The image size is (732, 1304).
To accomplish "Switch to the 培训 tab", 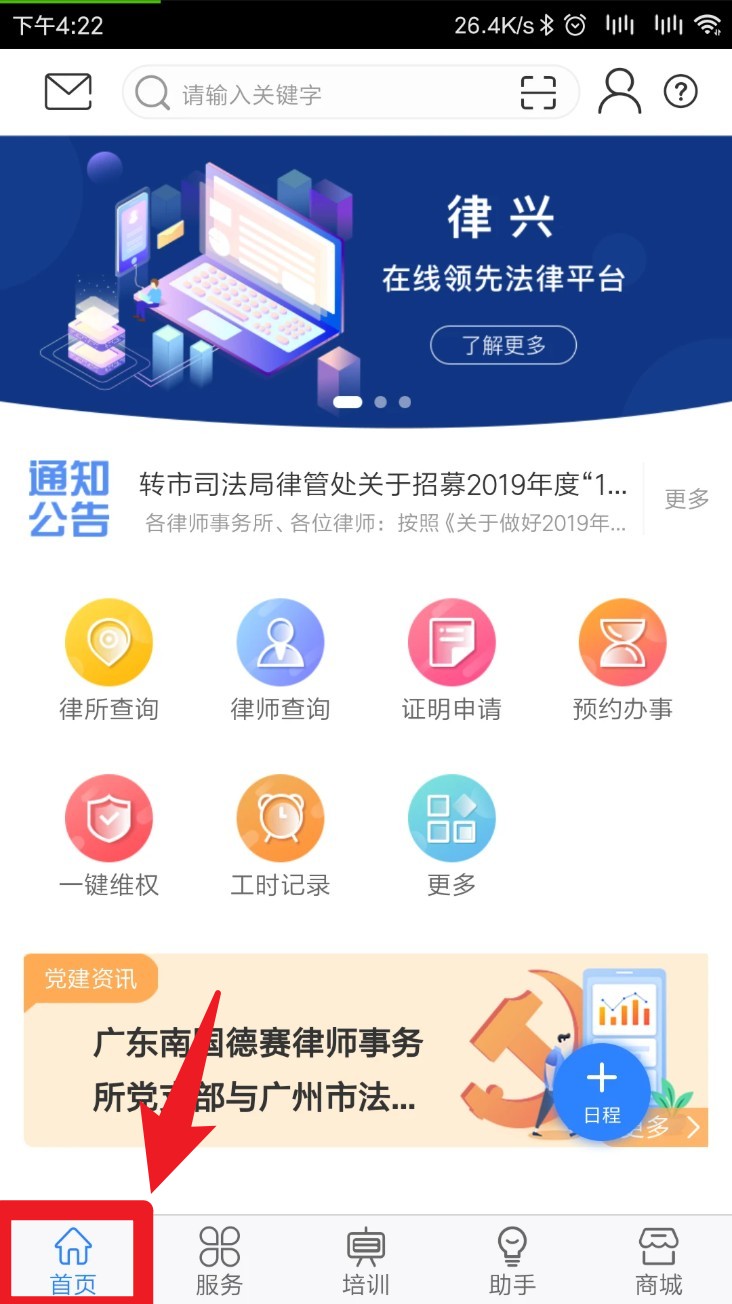I will point(366,1260).
